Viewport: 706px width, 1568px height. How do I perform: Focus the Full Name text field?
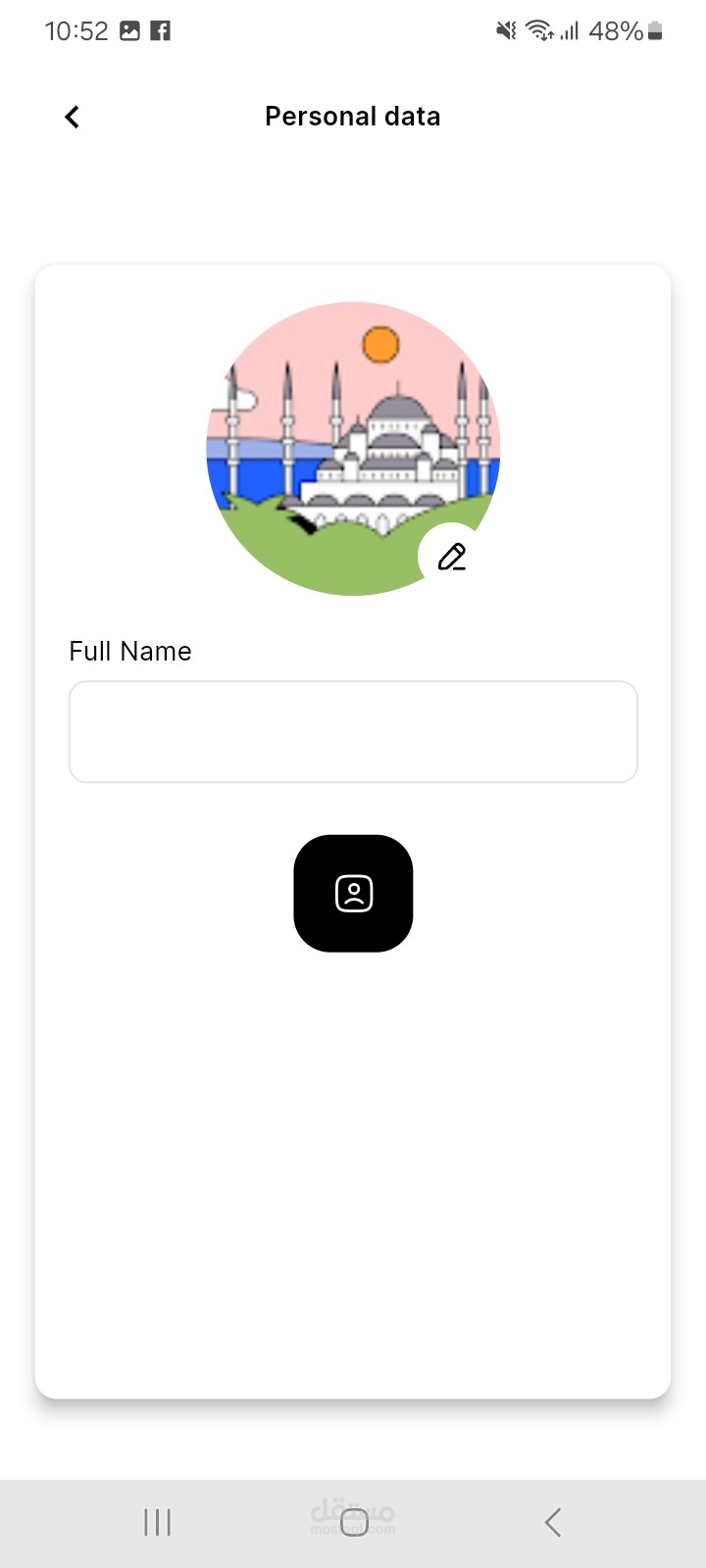353,732
